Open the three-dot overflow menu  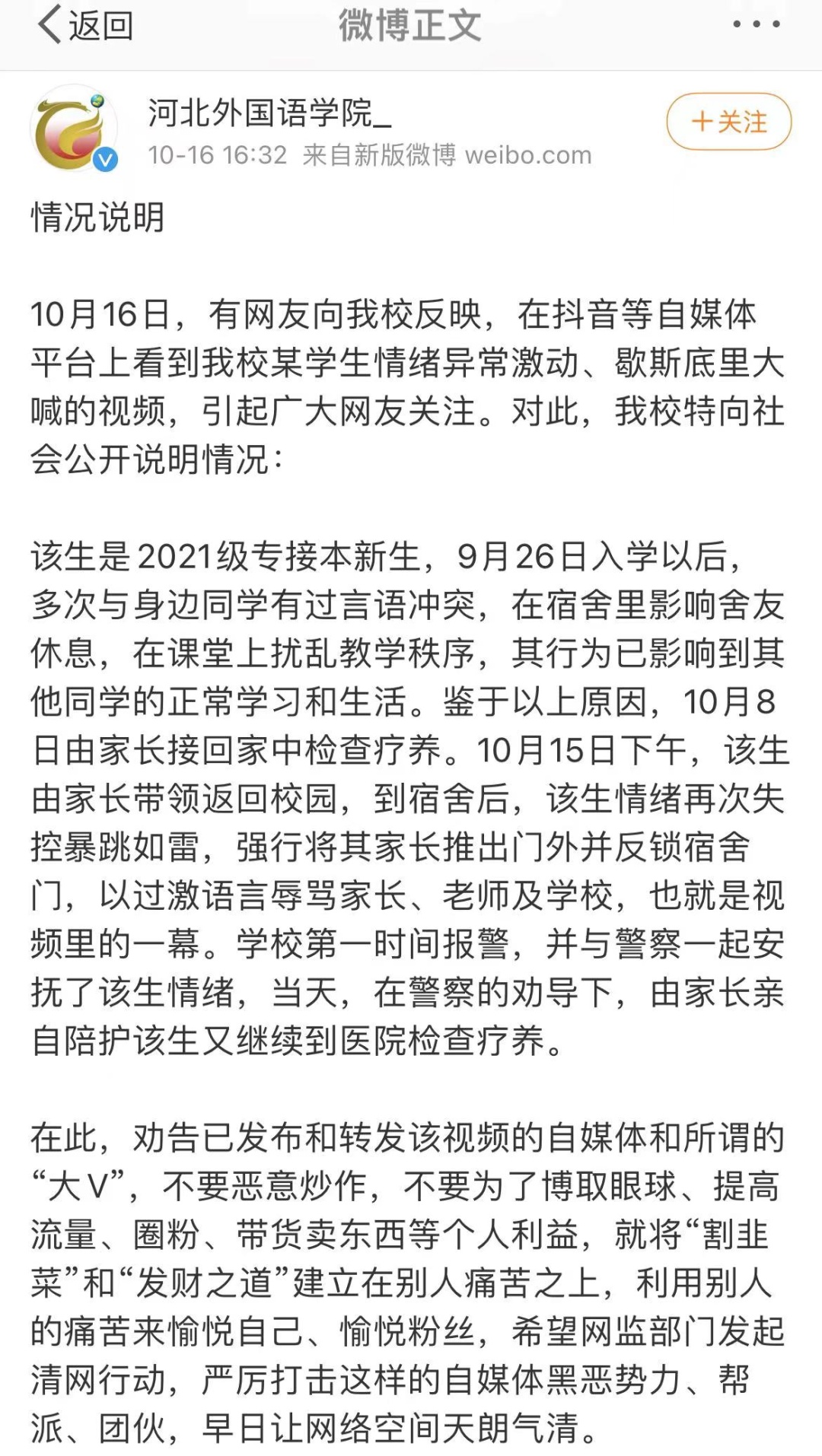pyautogui.click(x=756, y=24)
